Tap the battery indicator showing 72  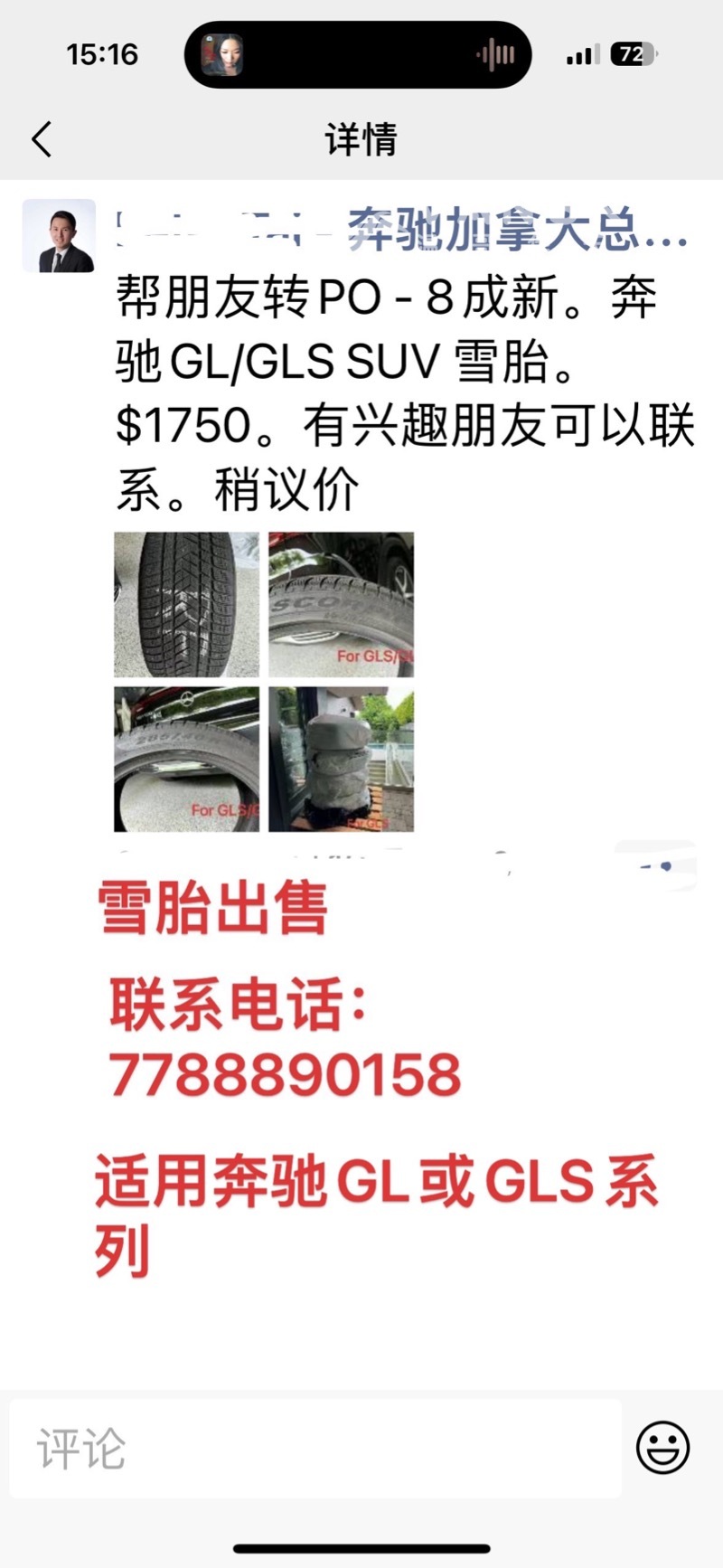click(x=634, y=54)
